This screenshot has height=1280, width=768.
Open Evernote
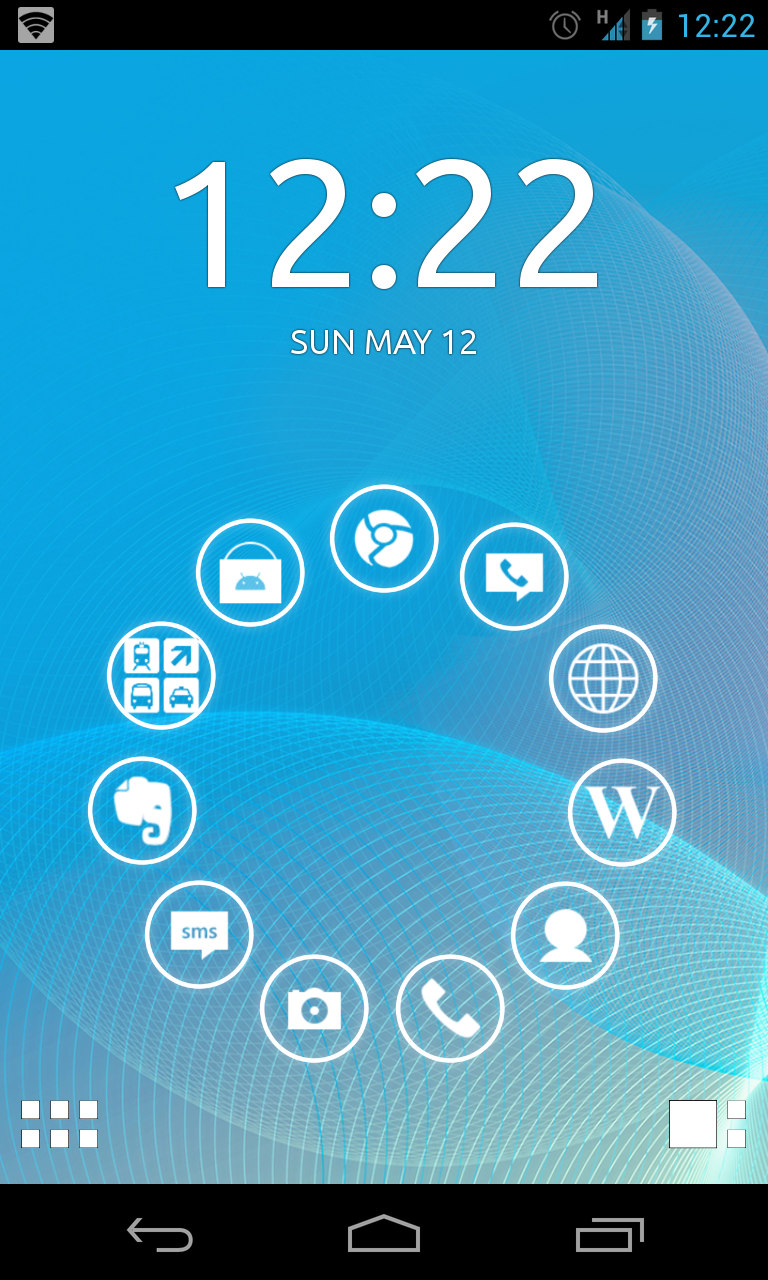[142, 810]
